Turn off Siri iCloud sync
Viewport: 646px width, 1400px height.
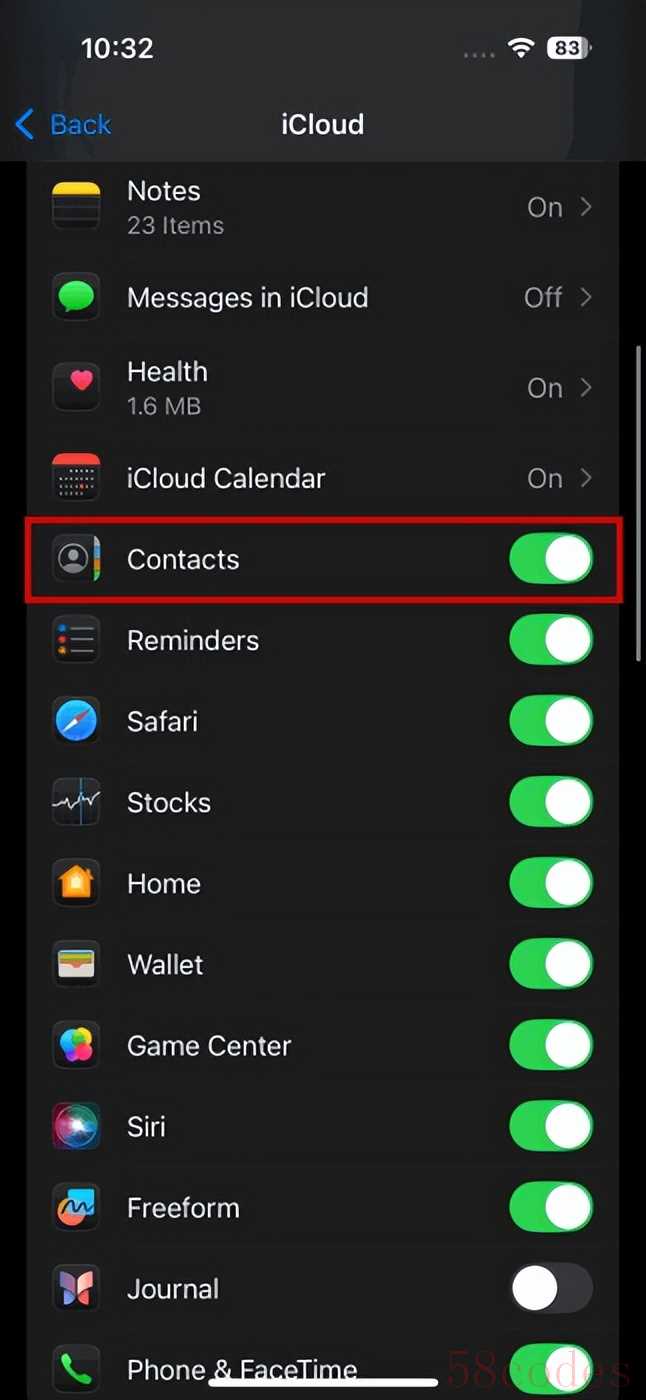pos(551,1126)
